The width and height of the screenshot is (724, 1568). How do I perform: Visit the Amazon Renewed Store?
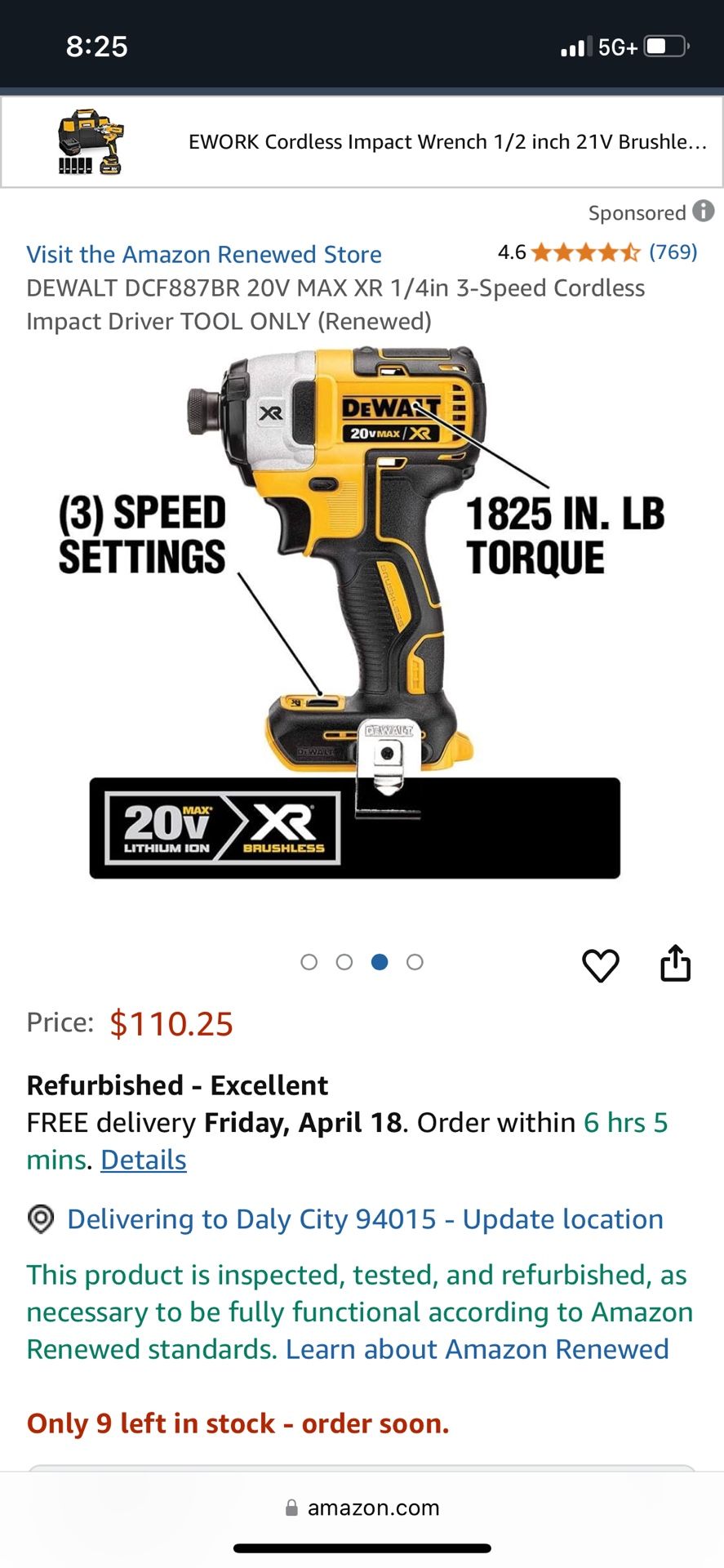[204, 254]
